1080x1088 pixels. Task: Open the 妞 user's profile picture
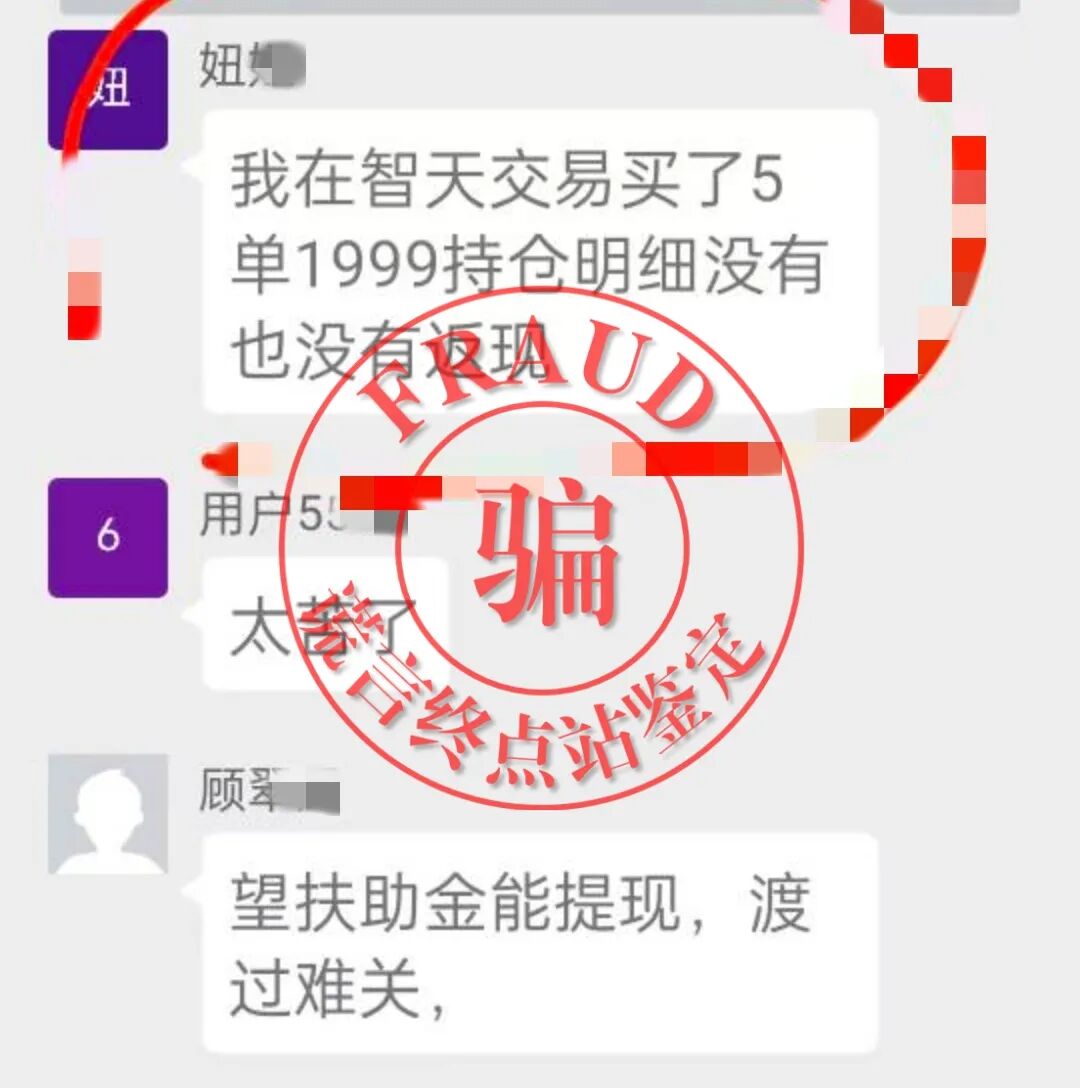click(109, 88)
